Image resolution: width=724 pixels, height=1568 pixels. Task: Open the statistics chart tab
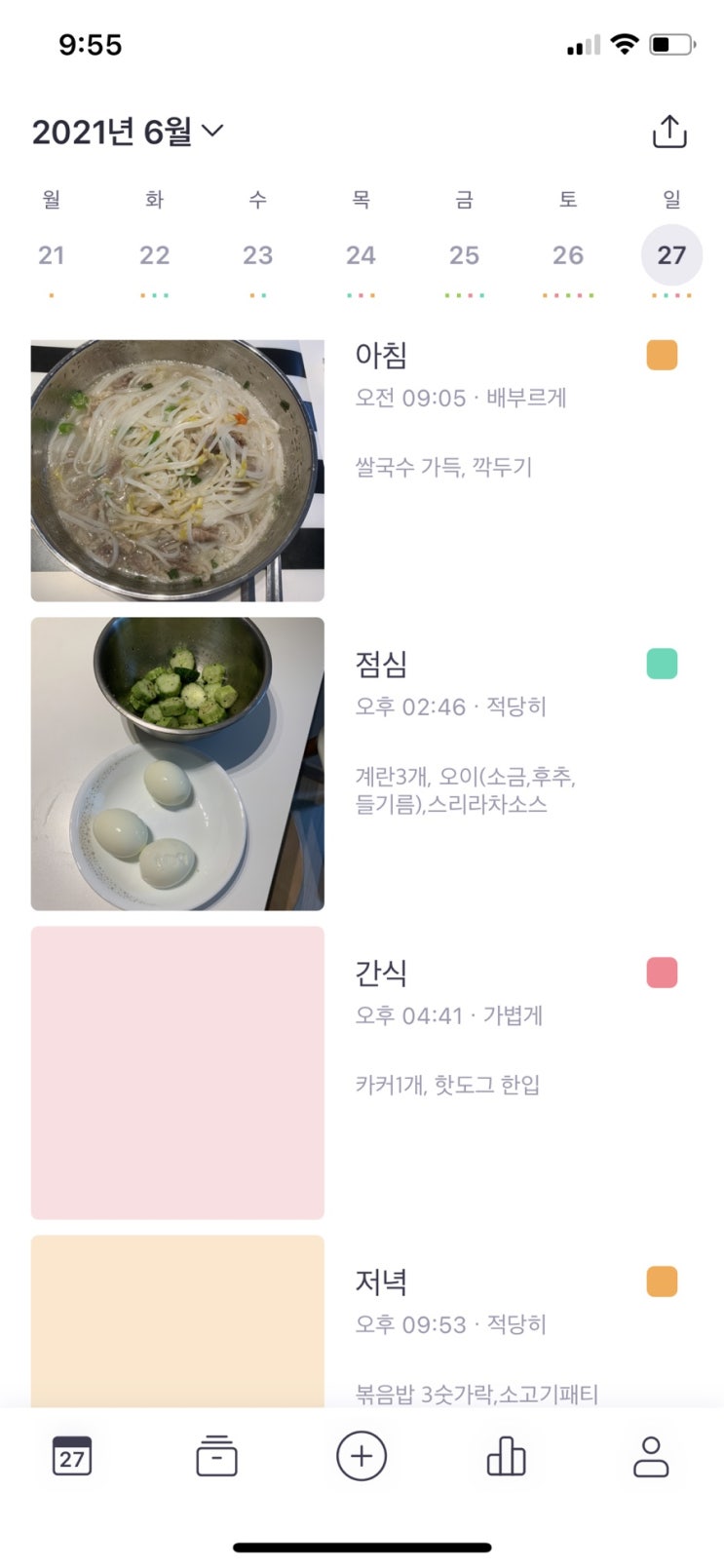tap(506, 1457)
